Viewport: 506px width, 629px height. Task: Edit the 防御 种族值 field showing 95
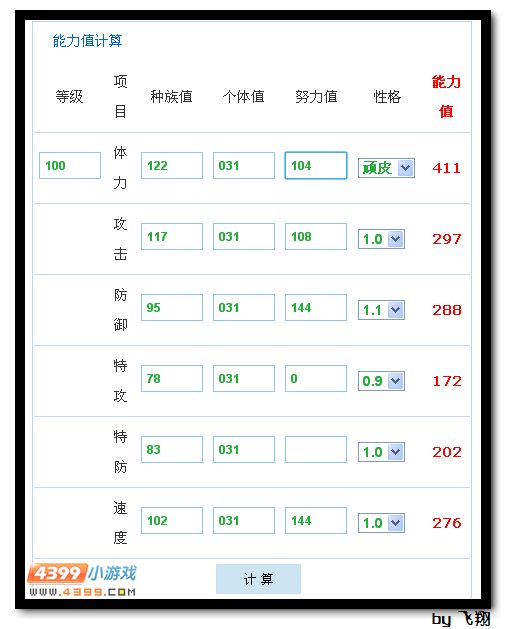172,307
